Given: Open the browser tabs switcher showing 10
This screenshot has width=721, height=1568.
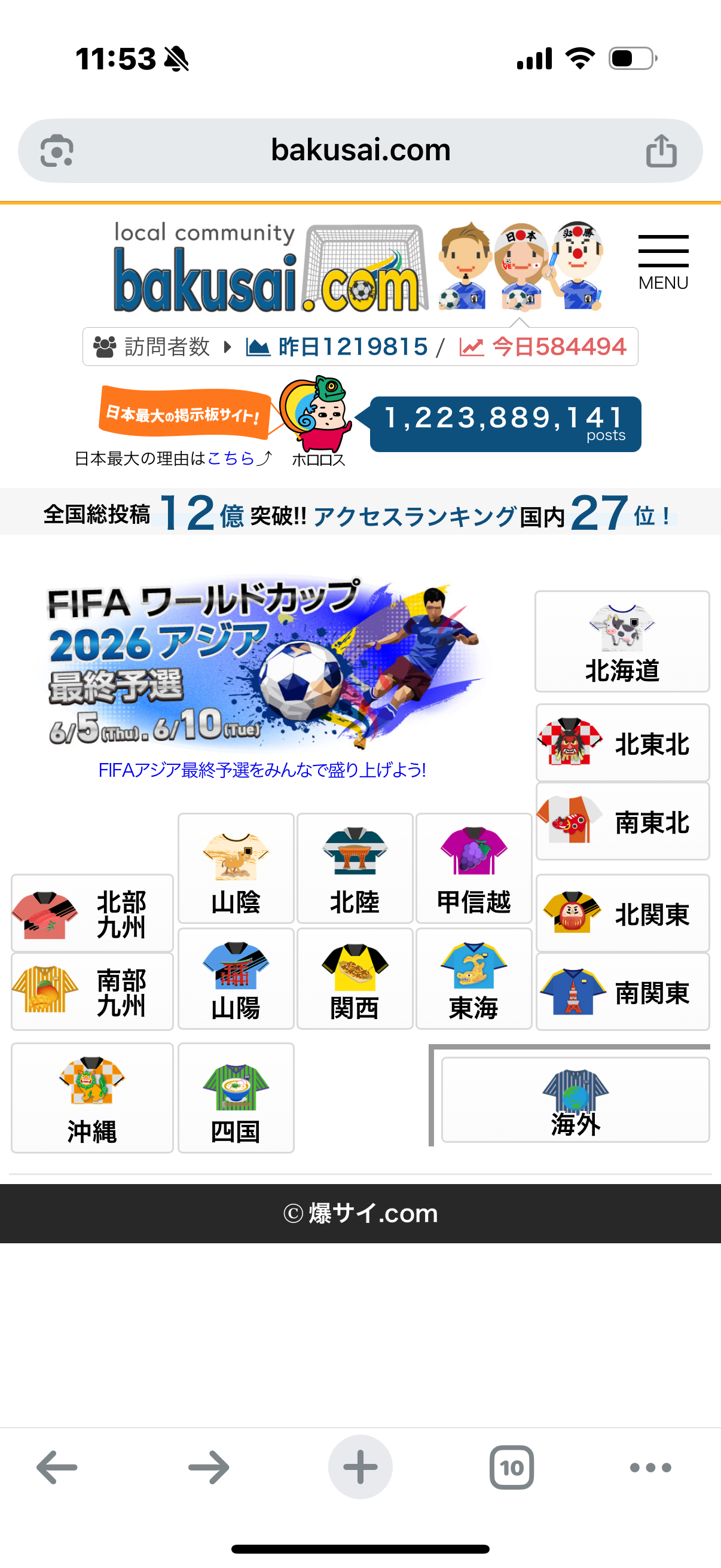Looking at the screenshot, I should tap(511, 1468).
